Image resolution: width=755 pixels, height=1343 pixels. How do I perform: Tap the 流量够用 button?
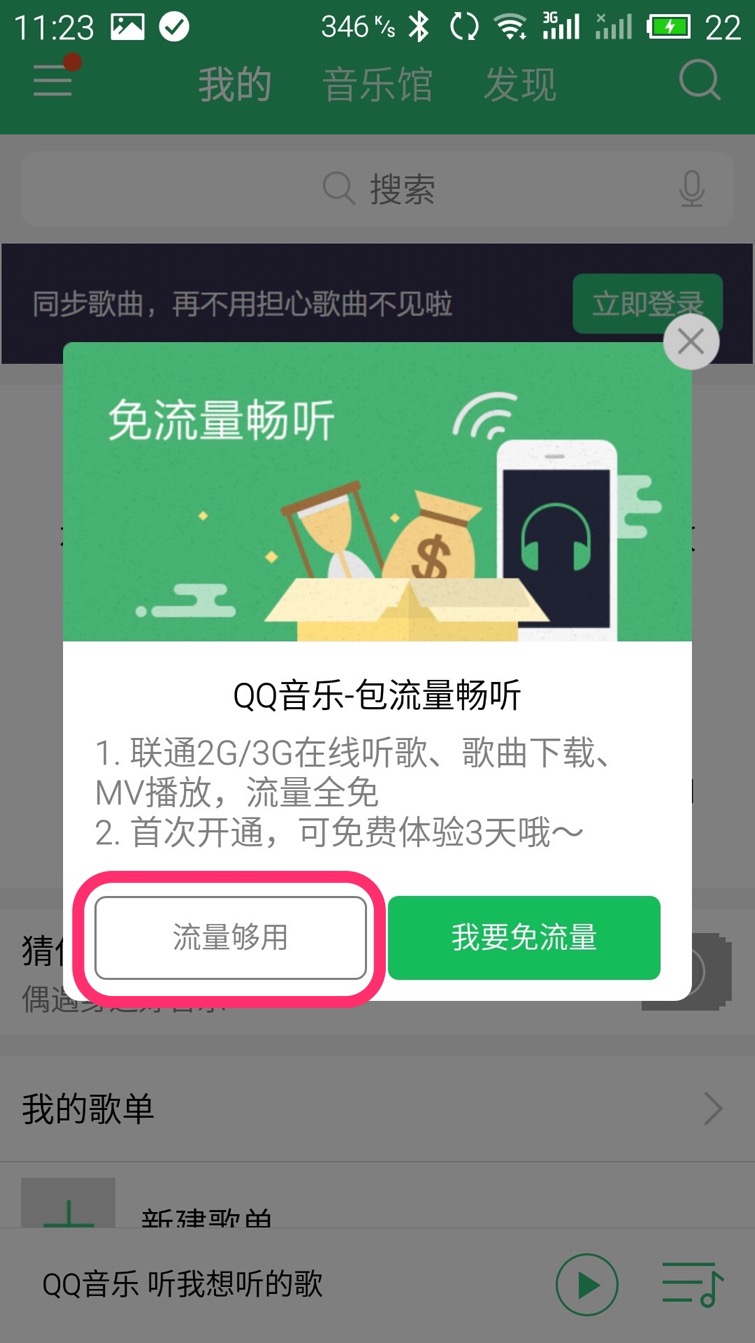tap(230, 937)
